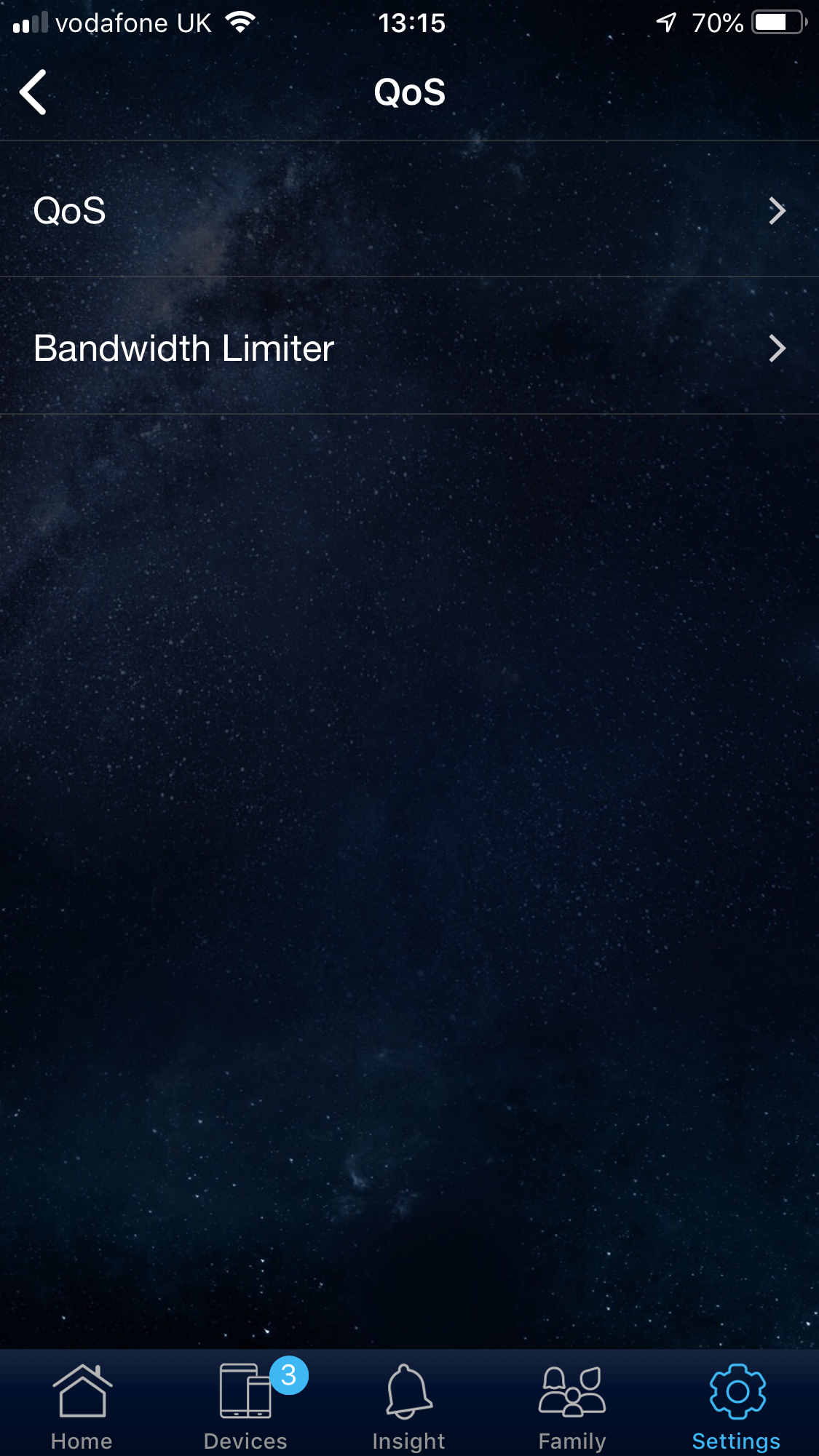Image resolution: width=819 pixels, height=1456 pixels.
Task: Switch to the Home tab
Action: (82, 1406)
